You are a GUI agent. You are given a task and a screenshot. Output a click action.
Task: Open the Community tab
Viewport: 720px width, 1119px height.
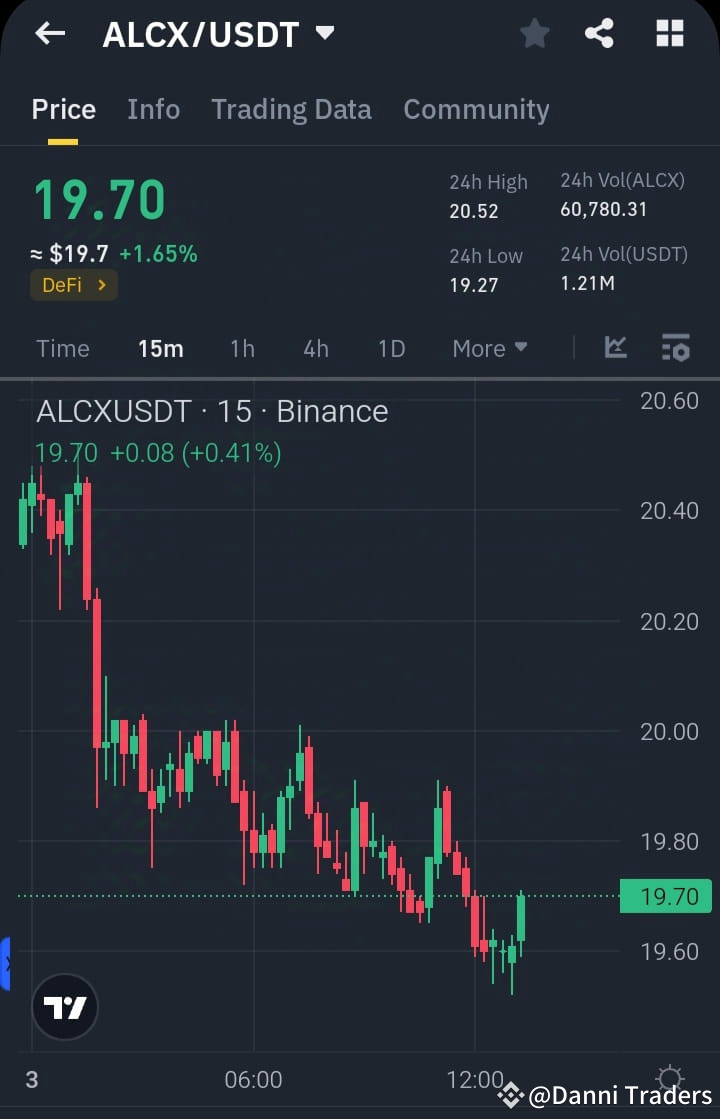coord(476,108)
